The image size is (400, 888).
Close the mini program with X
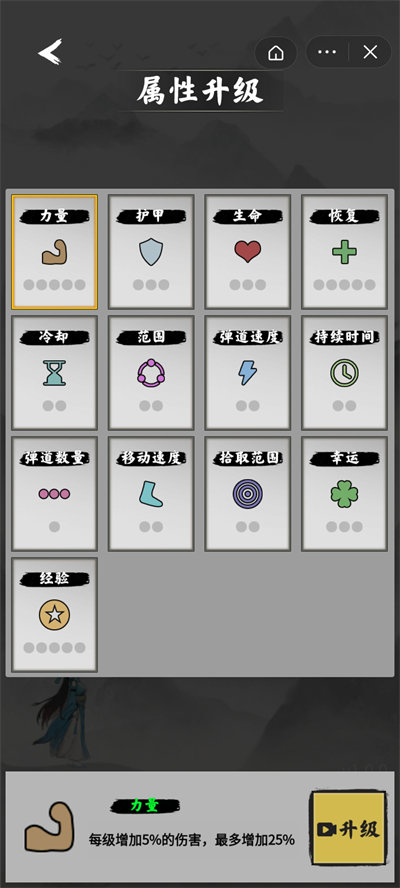tap(370, 52)
